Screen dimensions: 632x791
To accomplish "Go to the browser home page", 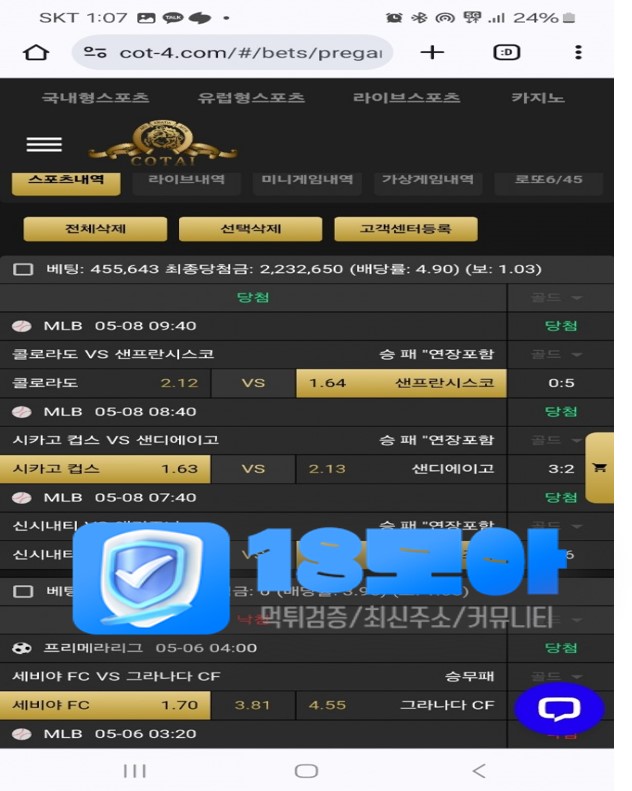I will point(36,52).
